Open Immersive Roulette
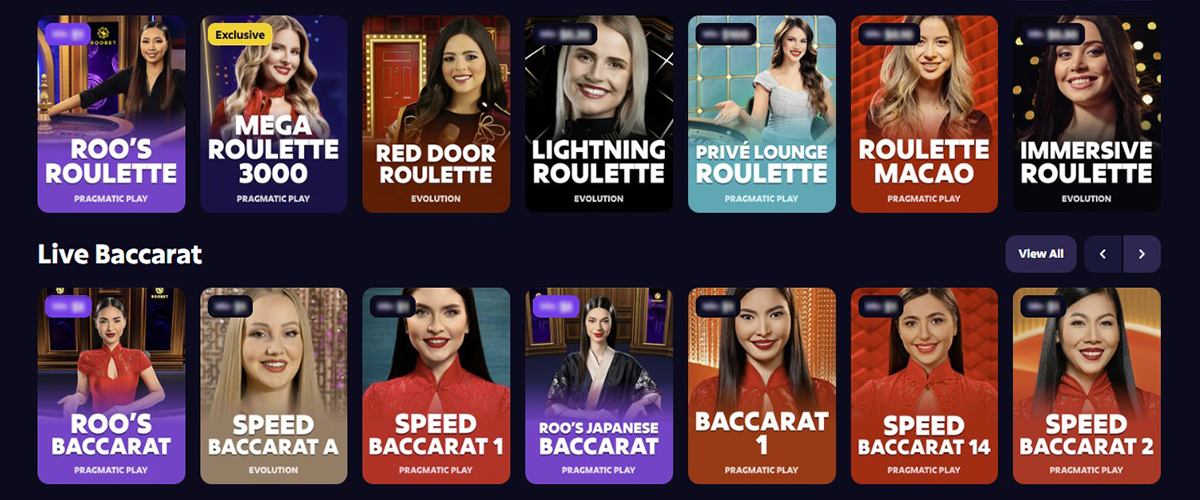Viewport: 1200px width, 500px height. pos(1087,114)
